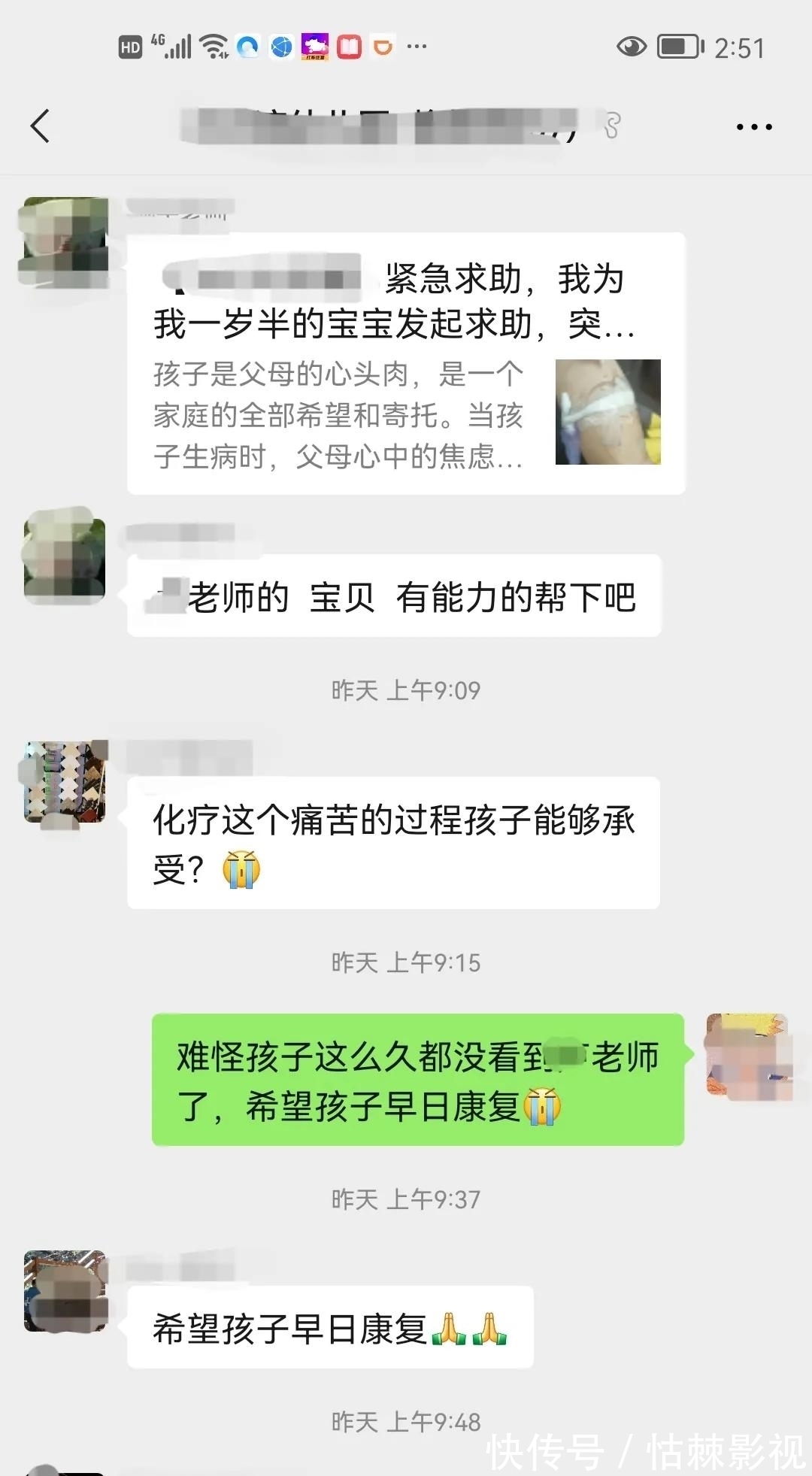Viewport: 812px width, 1476px height.
Task: Tap the signal strength bars indicator
Action: [x=179, y=47]
